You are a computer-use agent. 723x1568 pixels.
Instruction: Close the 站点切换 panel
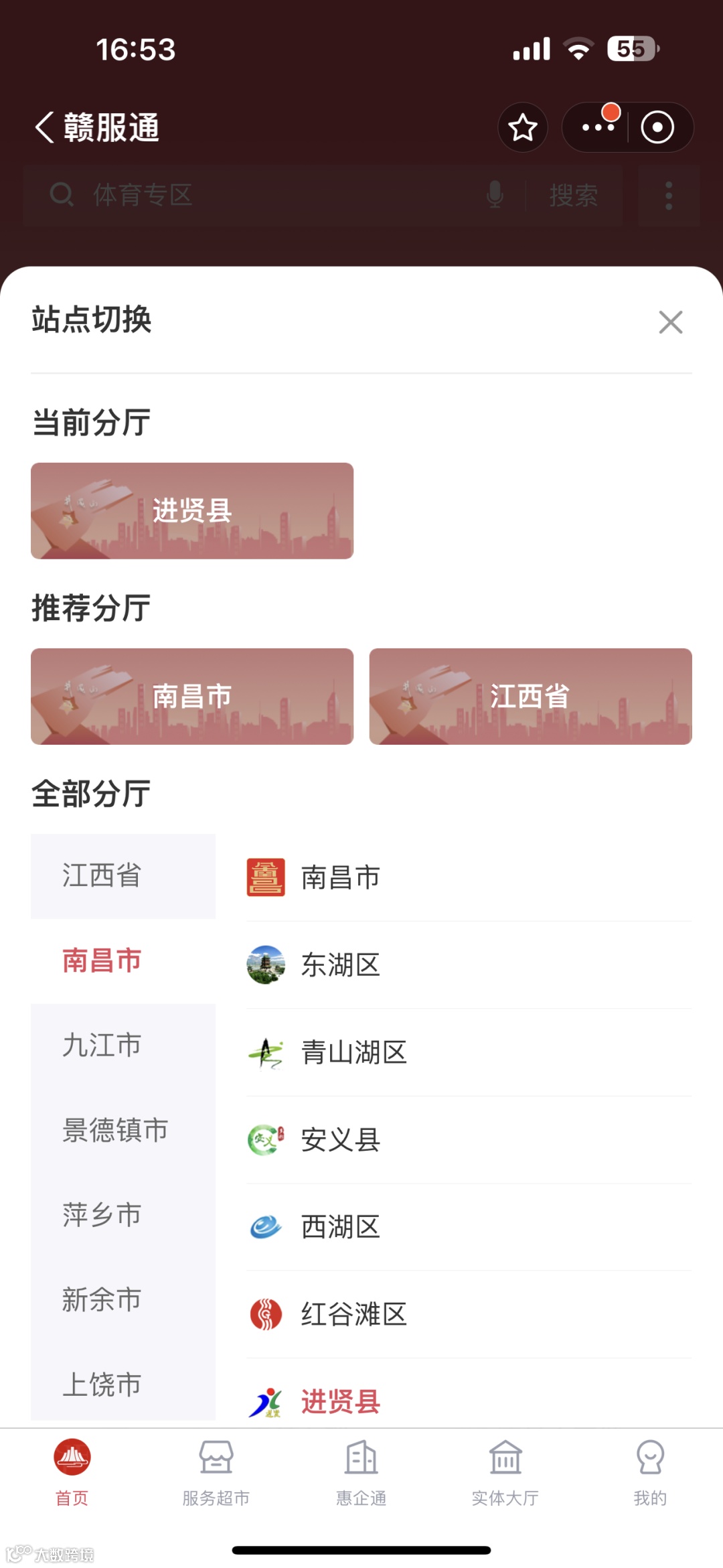pyautogui.click(x=670, y=322)
